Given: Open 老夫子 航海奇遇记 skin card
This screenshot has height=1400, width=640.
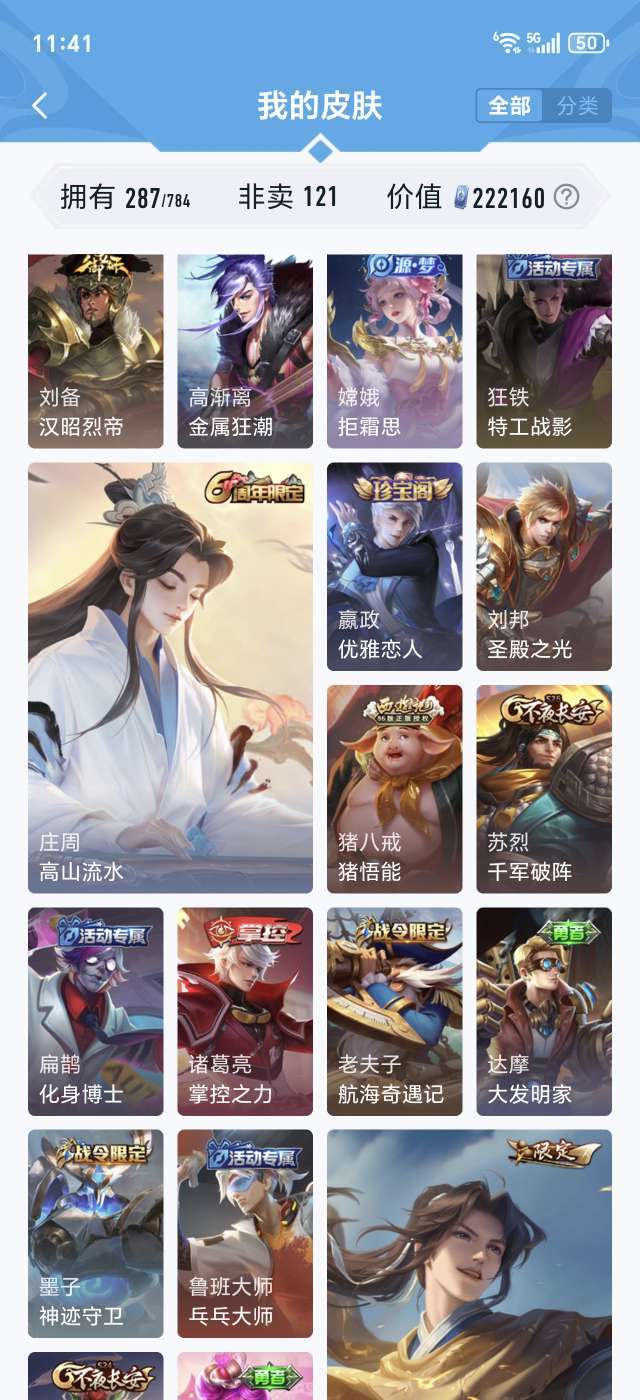Looking at the screenshot, I should (394, 1011).
